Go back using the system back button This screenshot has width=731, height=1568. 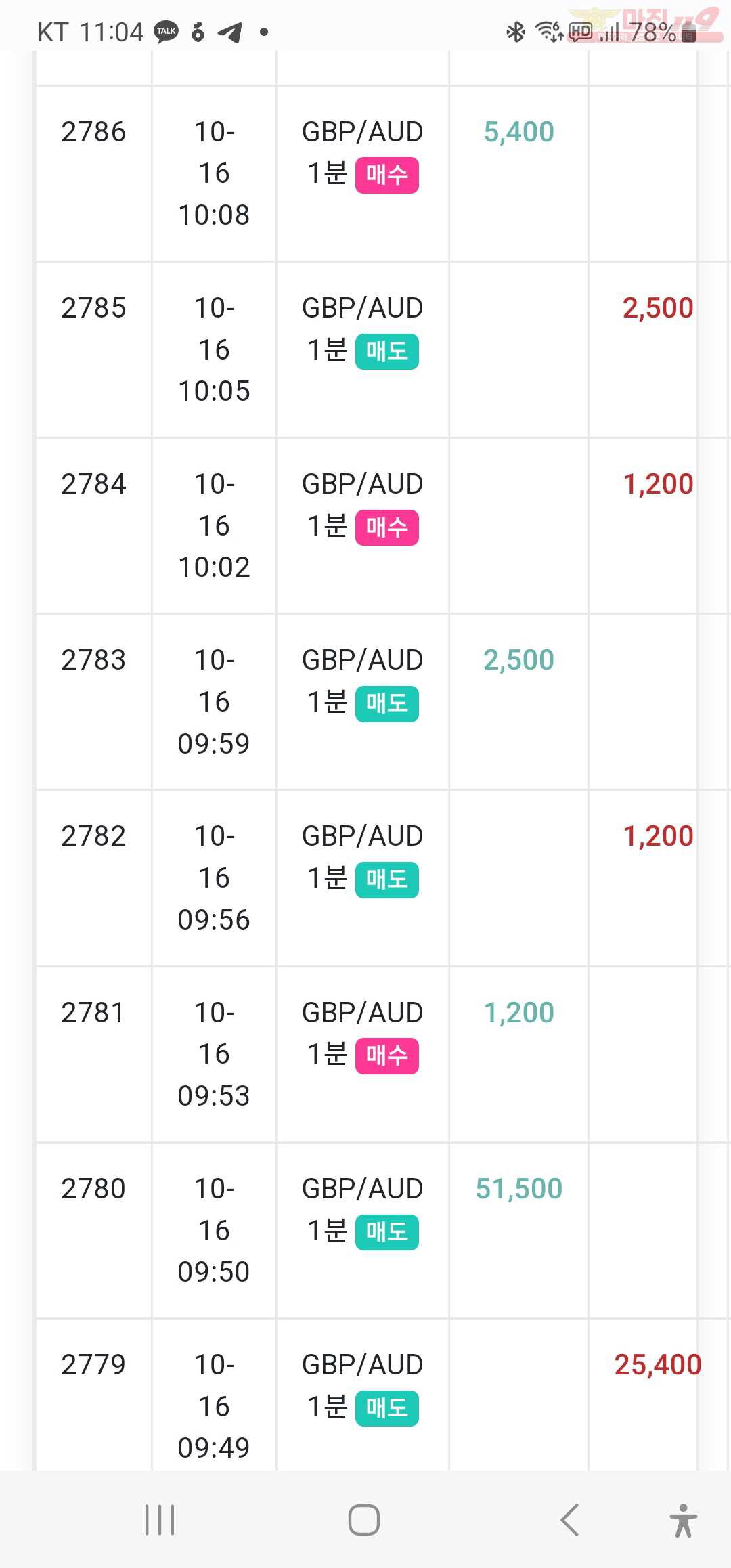pyautogui.click(x=570, y=1520)
